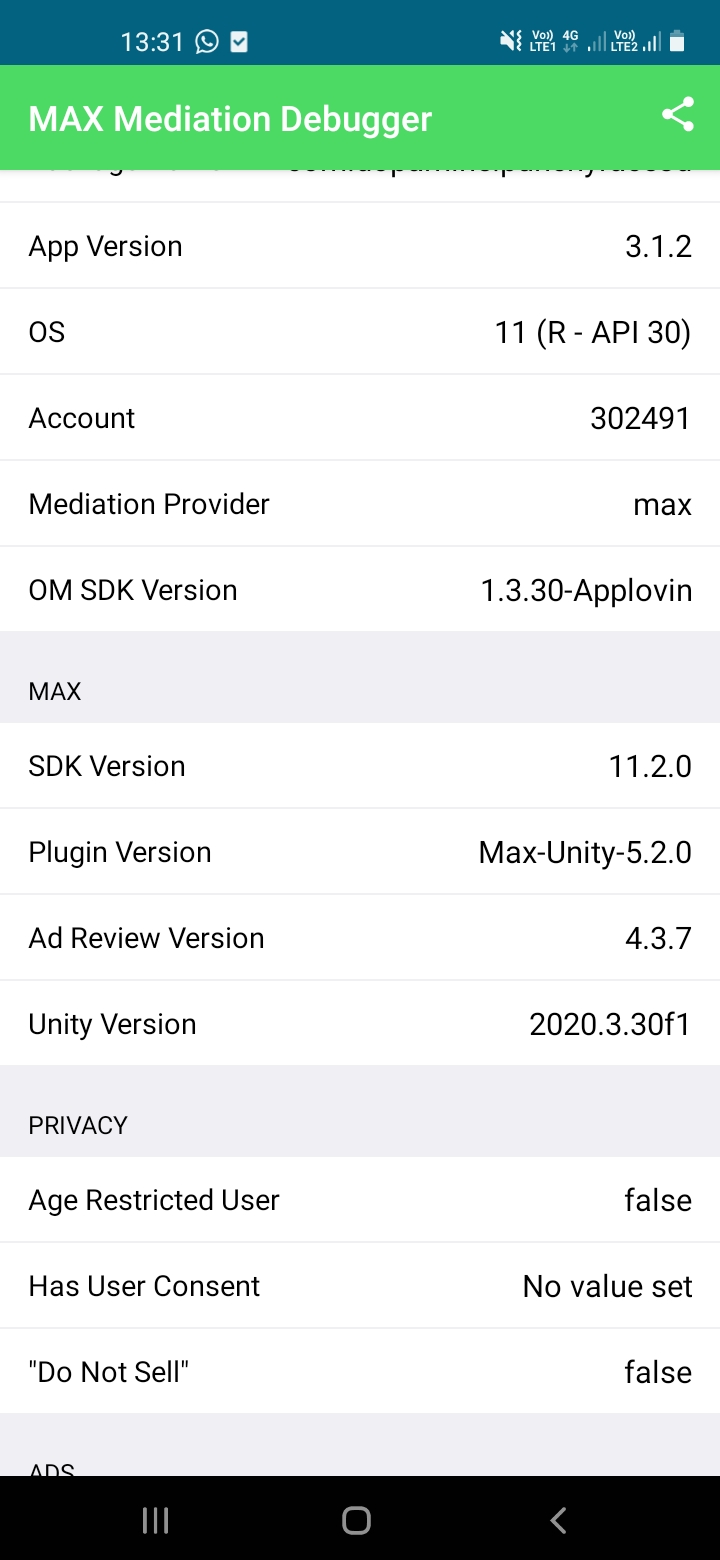Toggle the Age Restricted User setting

coord(360,1199)
